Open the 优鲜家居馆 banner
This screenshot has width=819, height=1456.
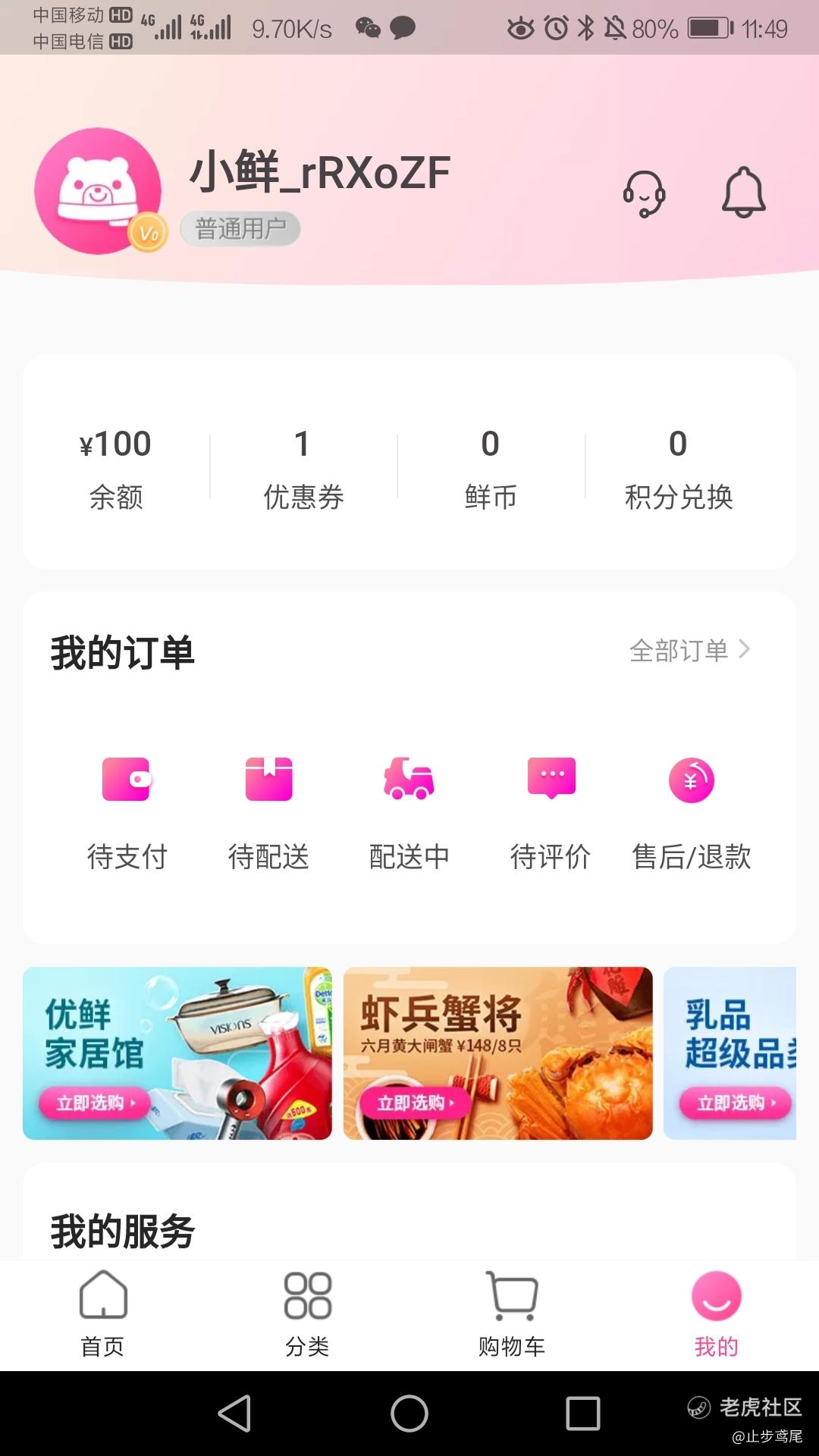[x=177, y=1053]
